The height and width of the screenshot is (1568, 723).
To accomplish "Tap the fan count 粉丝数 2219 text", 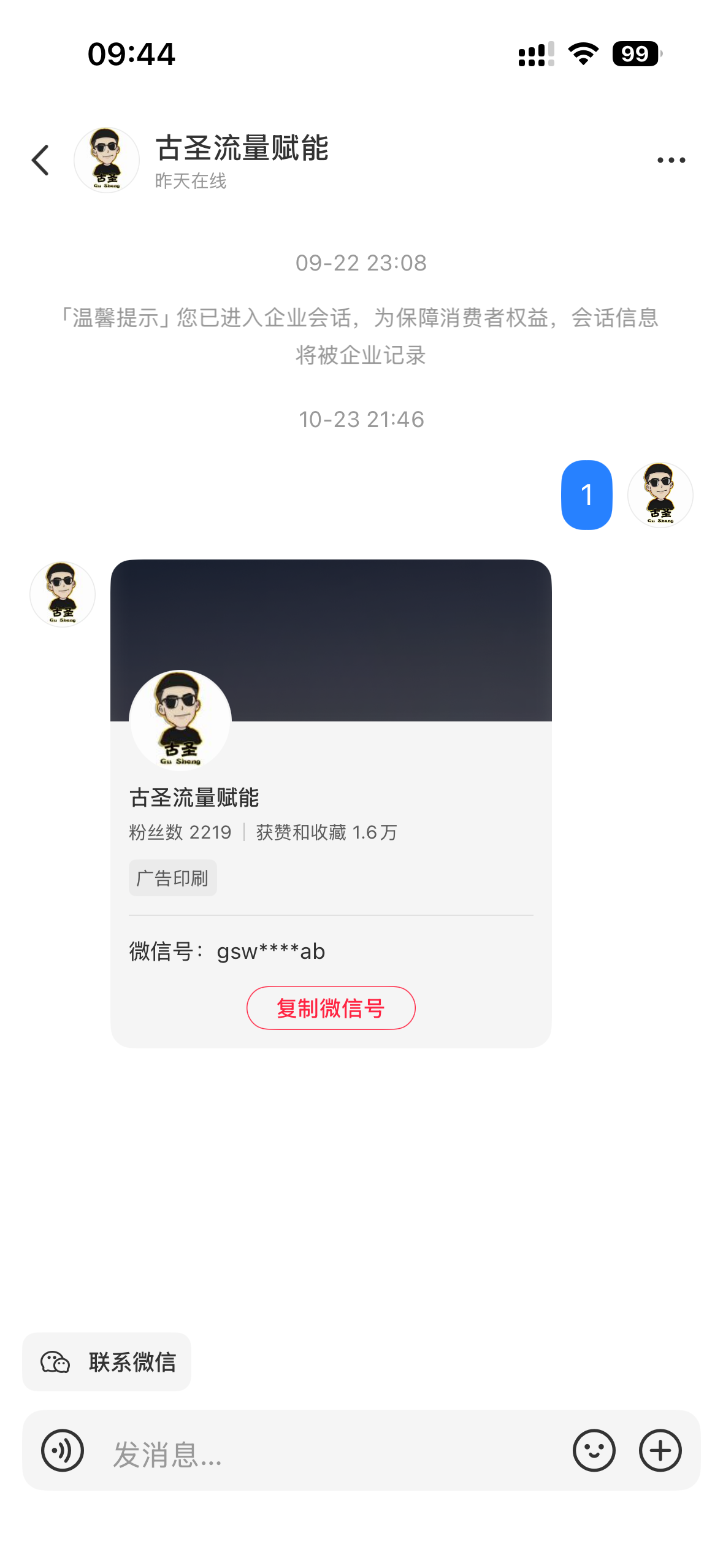I will (x=180, y=832).
